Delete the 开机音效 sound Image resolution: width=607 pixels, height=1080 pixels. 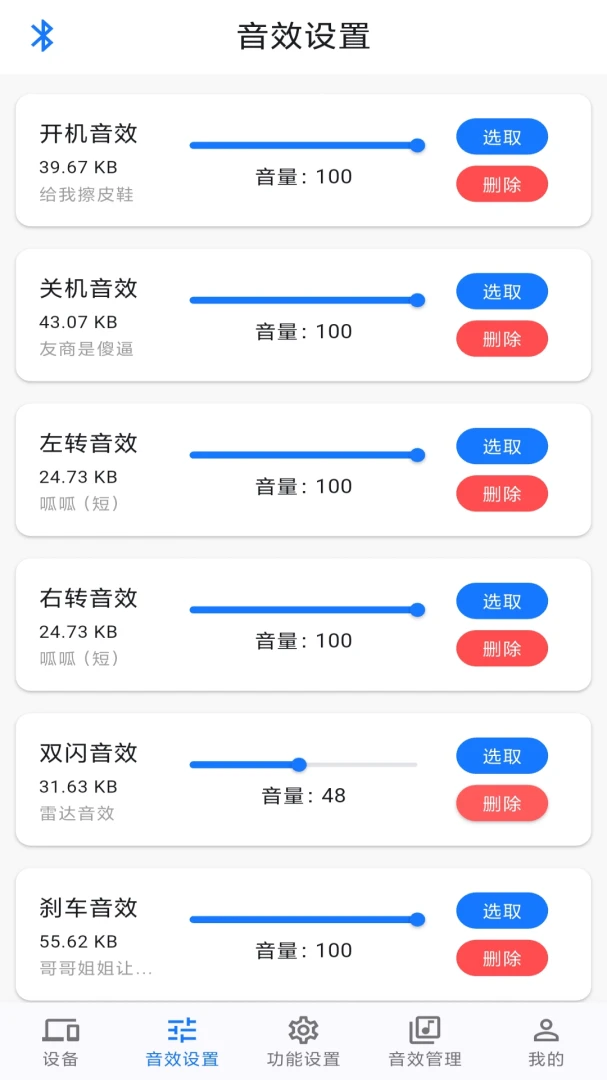point(502,184)
